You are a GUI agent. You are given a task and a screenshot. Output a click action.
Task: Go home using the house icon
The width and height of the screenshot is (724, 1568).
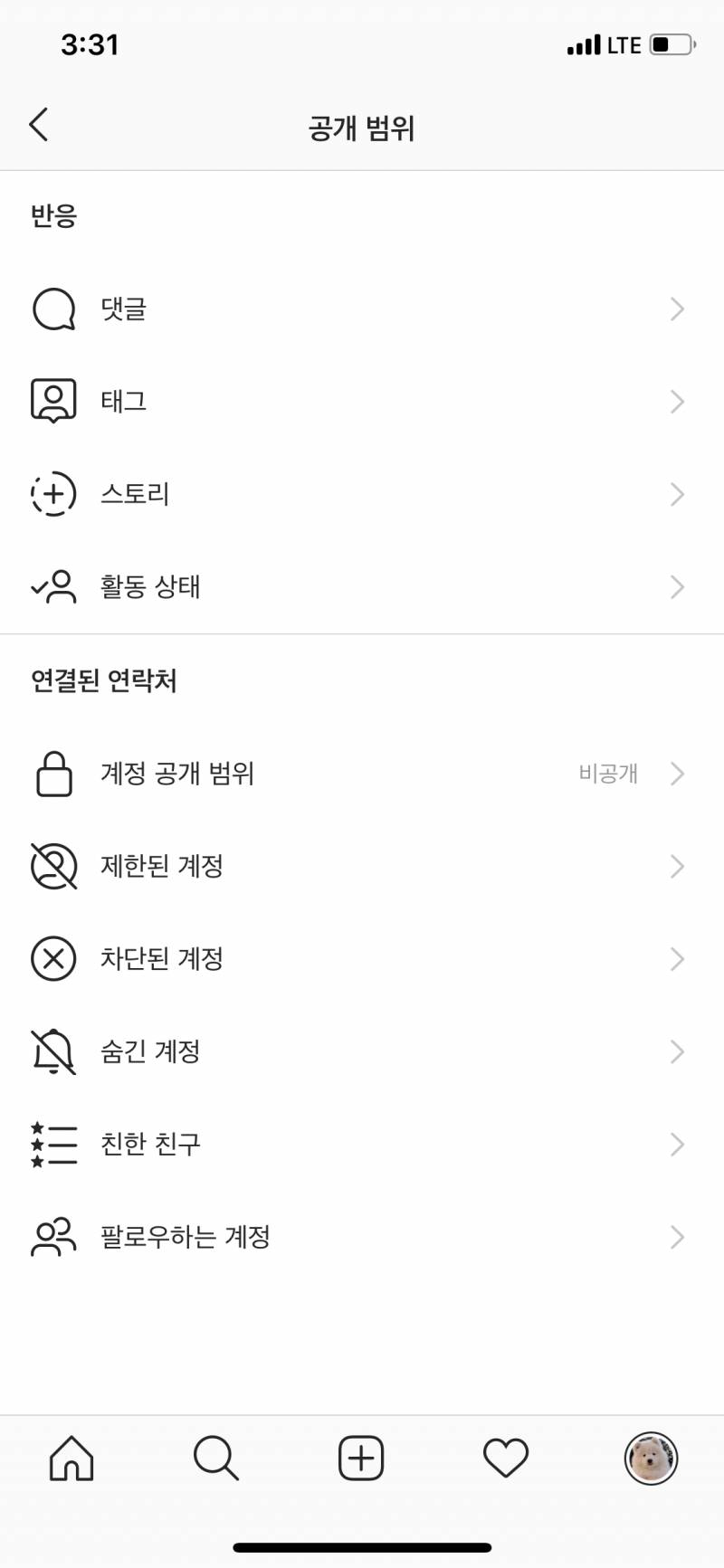(72, 1458)
